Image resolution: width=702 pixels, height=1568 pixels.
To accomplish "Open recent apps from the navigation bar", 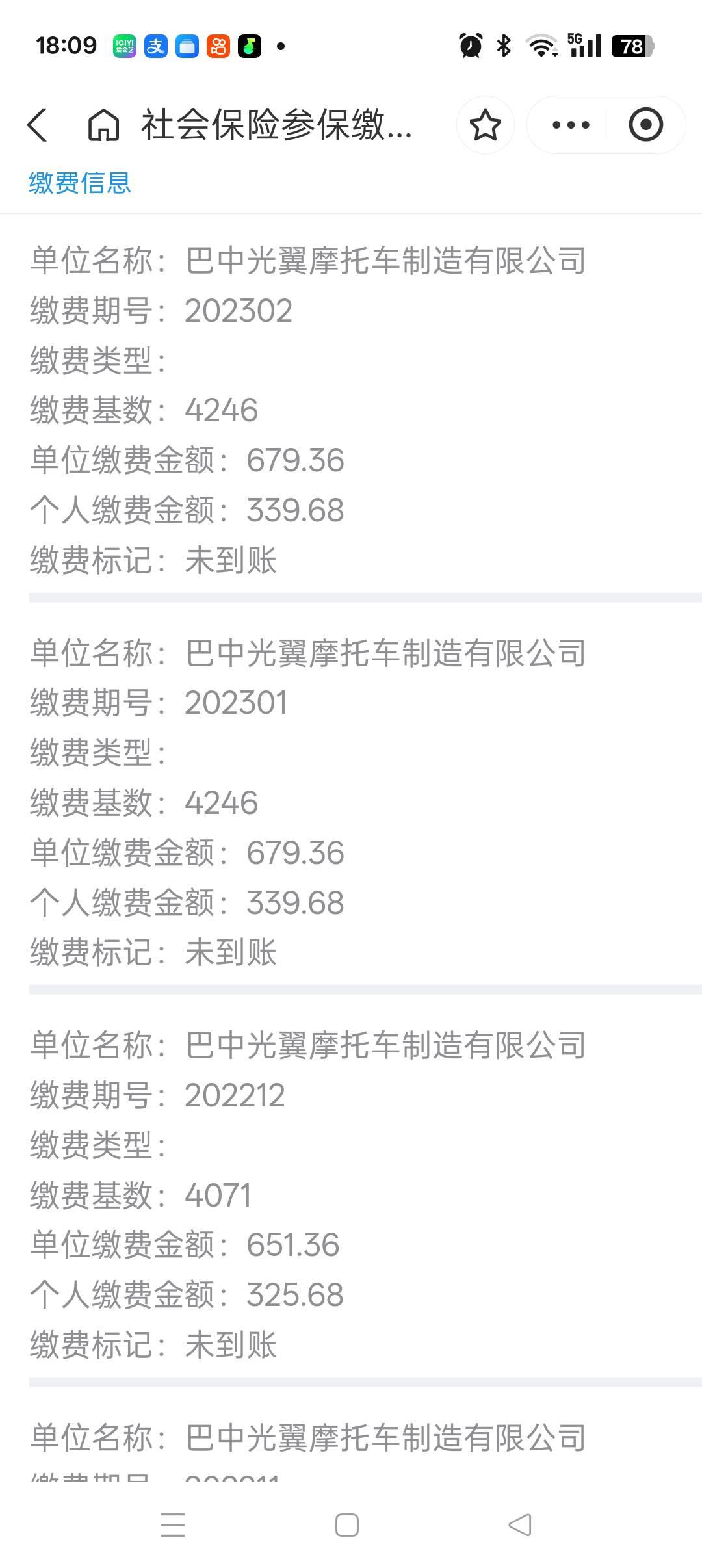I will tap(173, 1524).
